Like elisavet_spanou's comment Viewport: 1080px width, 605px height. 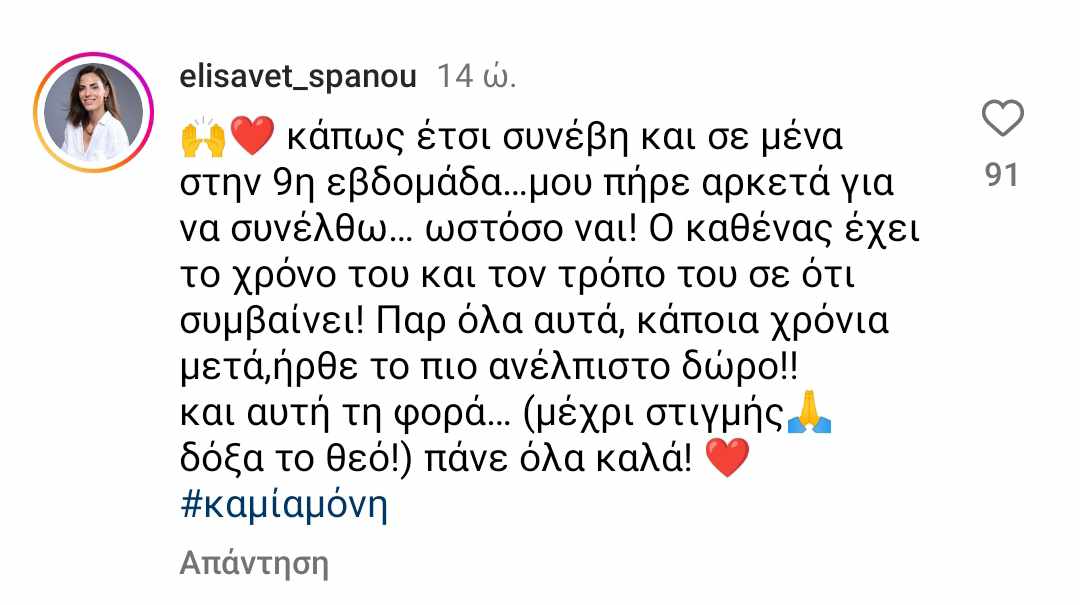tap(1002, 119)
